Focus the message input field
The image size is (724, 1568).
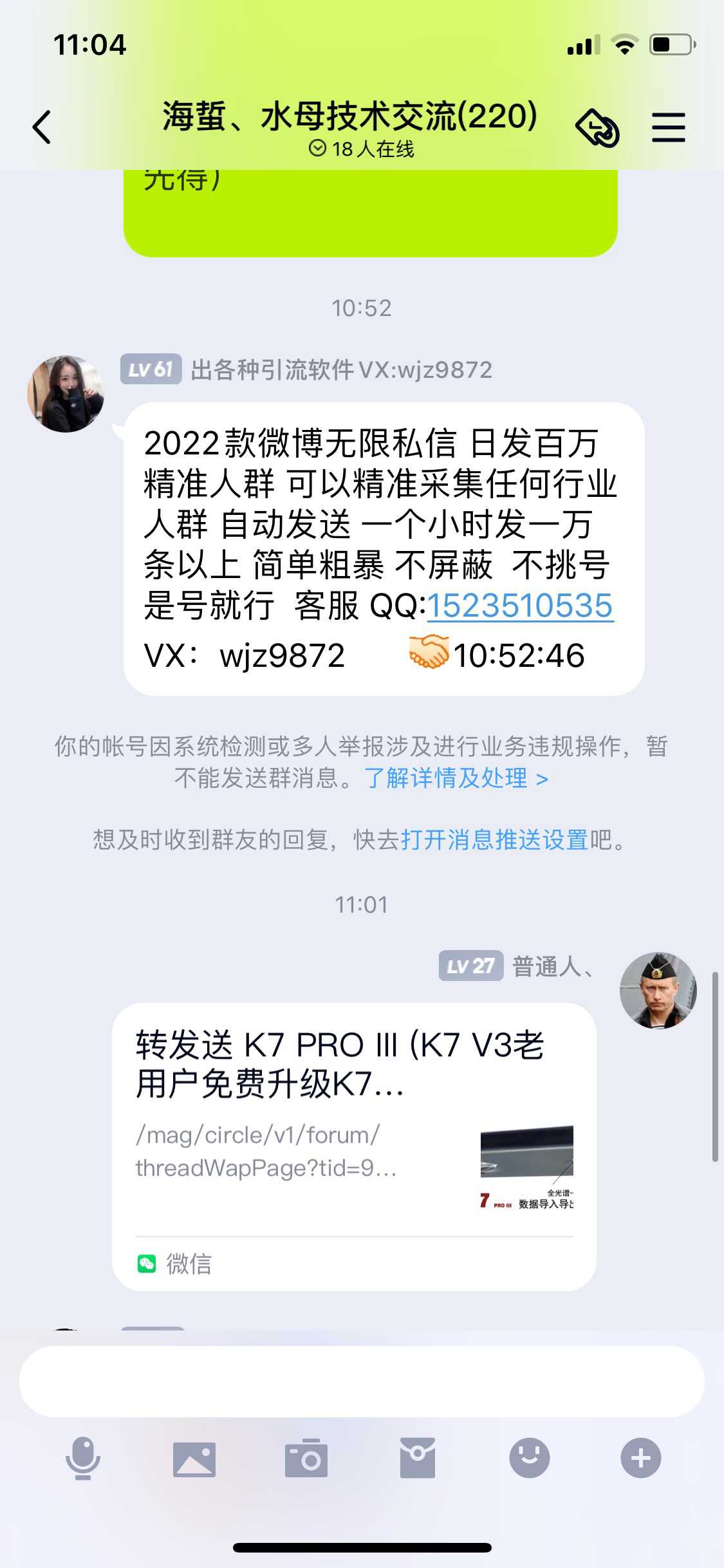click(362, 1381)
